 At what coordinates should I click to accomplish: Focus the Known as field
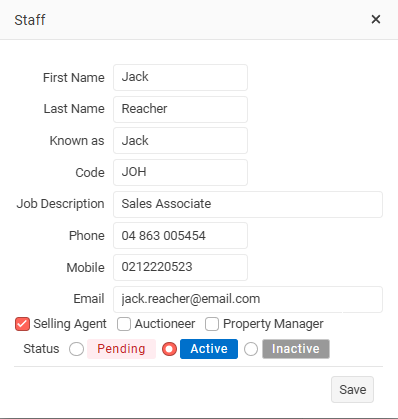click(x=180, y=141)
